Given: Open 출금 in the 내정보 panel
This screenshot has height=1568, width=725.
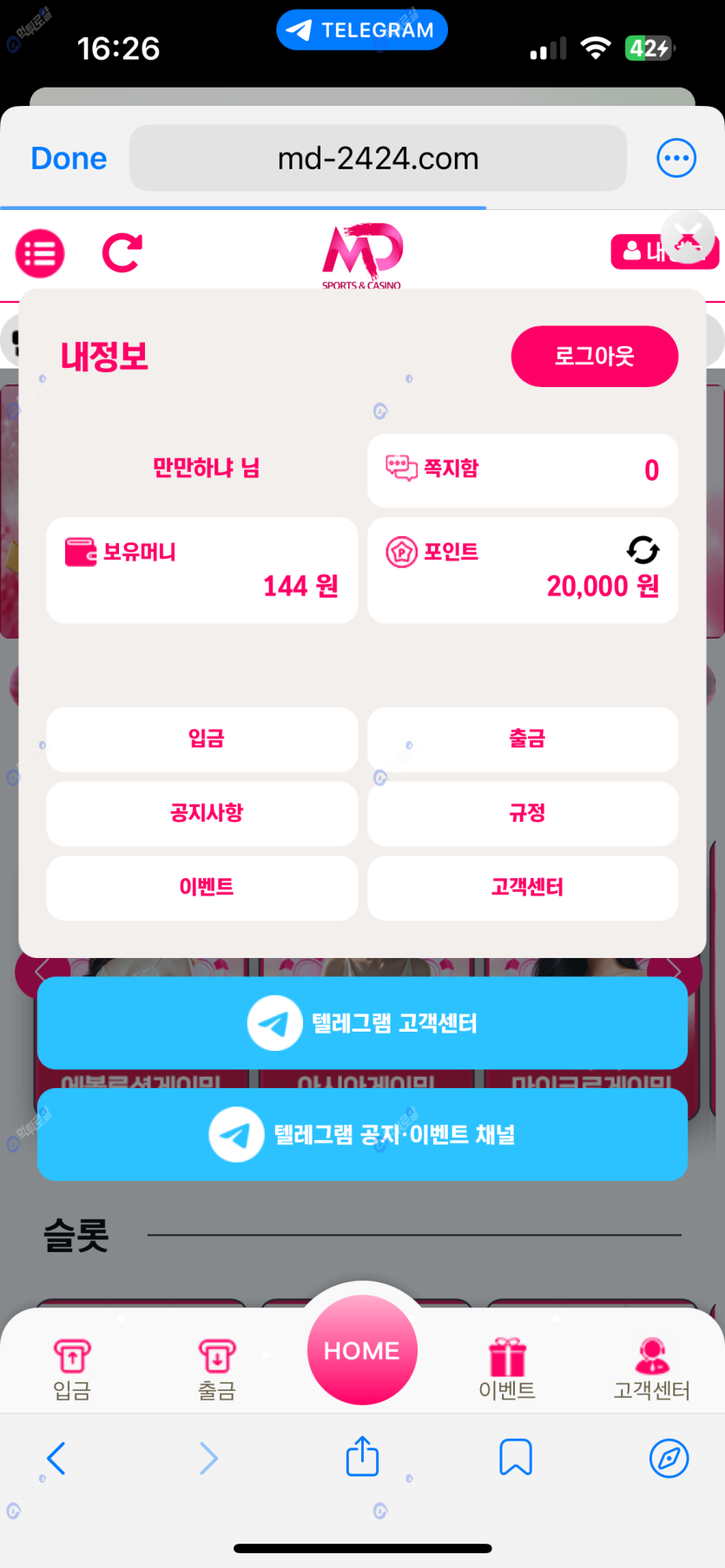Looking at the screenshot, I should (523, 739).
